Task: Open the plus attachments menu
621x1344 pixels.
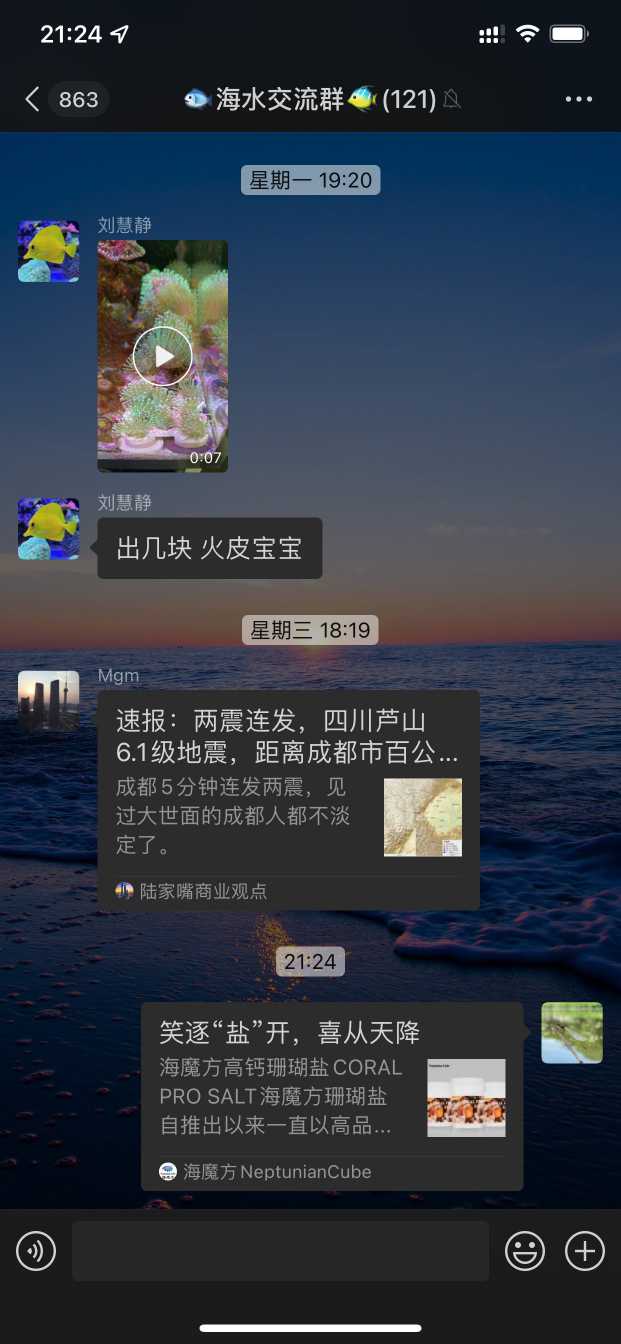Action: click(585, 1251)
